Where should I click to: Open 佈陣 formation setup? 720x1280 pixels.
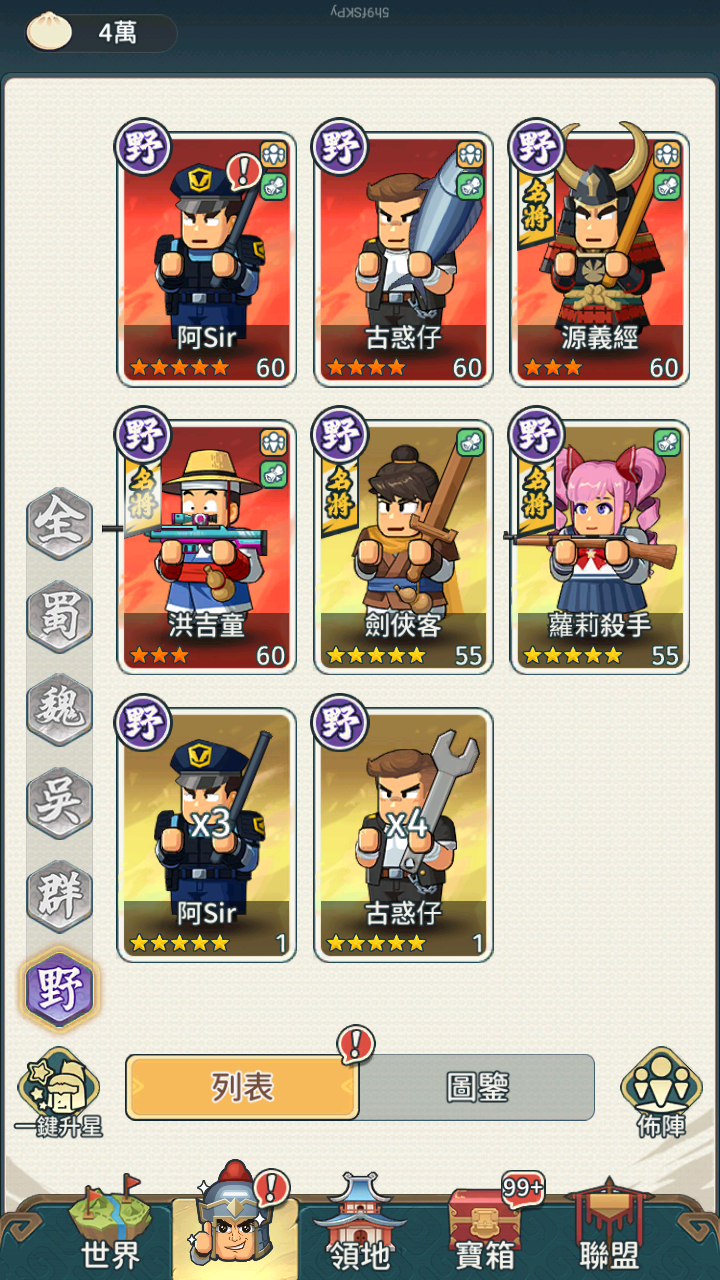[x=661, y=1093]
